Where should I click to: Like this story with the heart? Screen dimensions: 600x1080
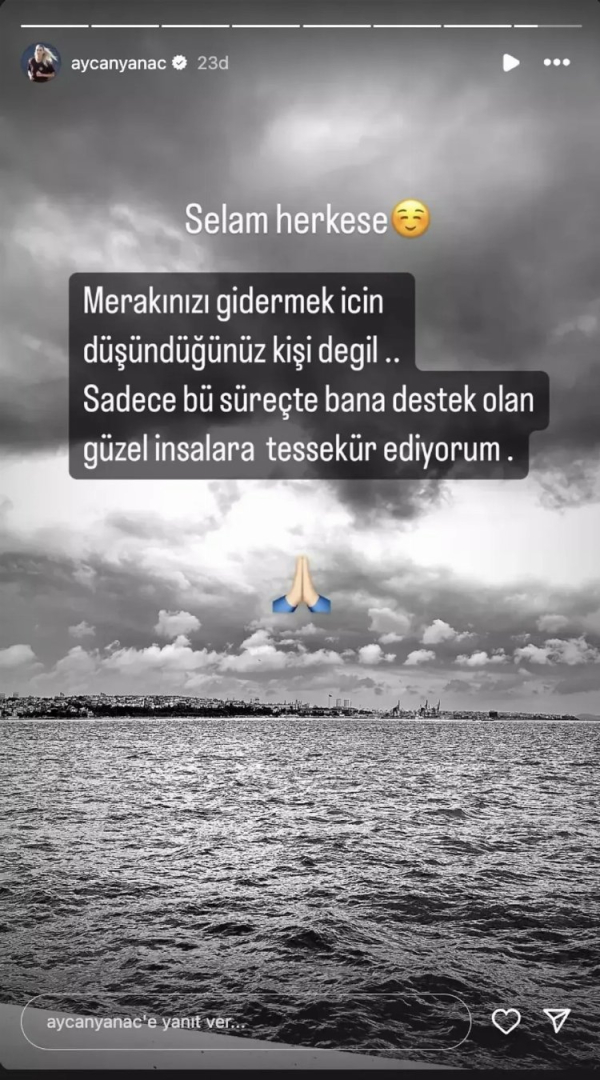tap(506, 1021)
